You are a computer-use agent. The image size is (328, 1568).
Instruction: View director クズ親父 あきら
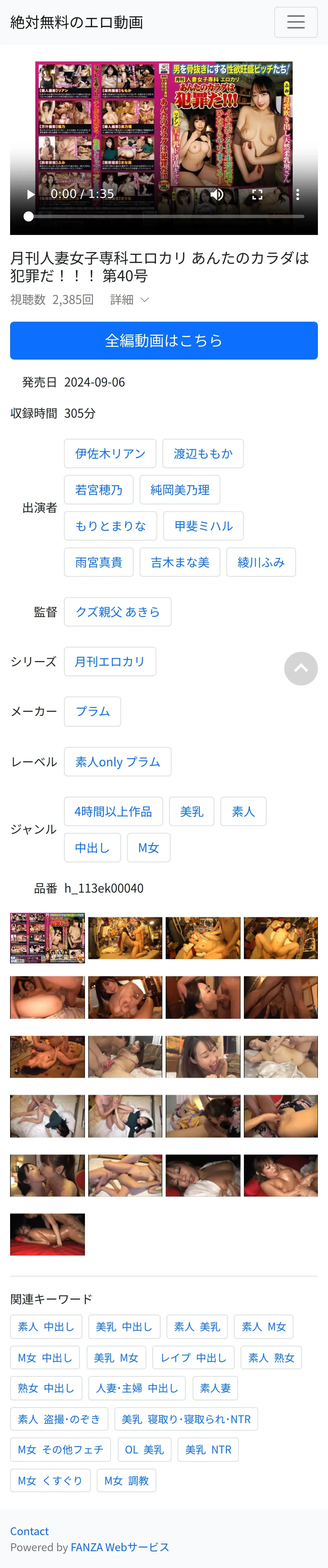click(x=117, y=612)
